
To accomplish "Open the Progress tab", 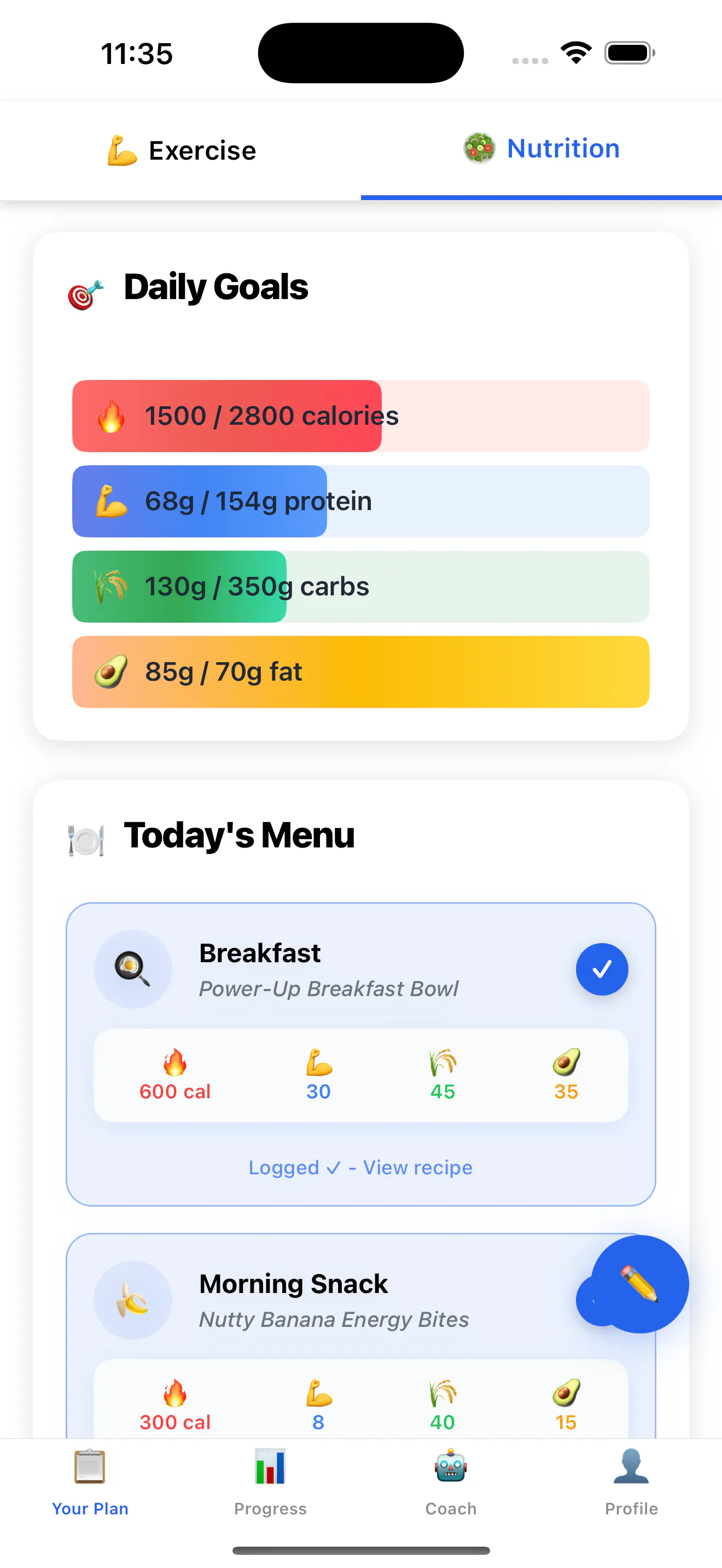I will pyautogui.click(x=270, y=1483).
